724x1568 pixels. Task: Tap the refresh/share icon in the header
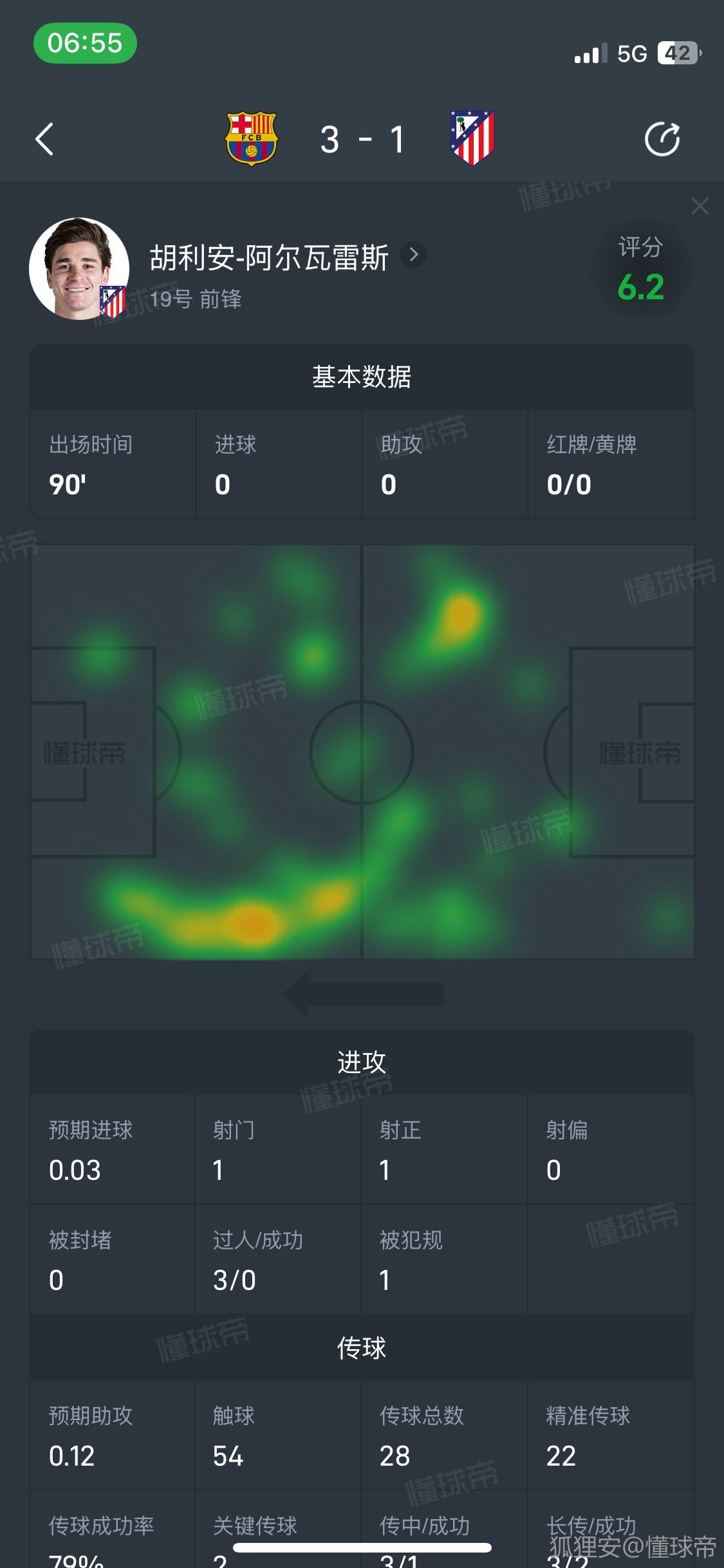[x=662, y=139]
